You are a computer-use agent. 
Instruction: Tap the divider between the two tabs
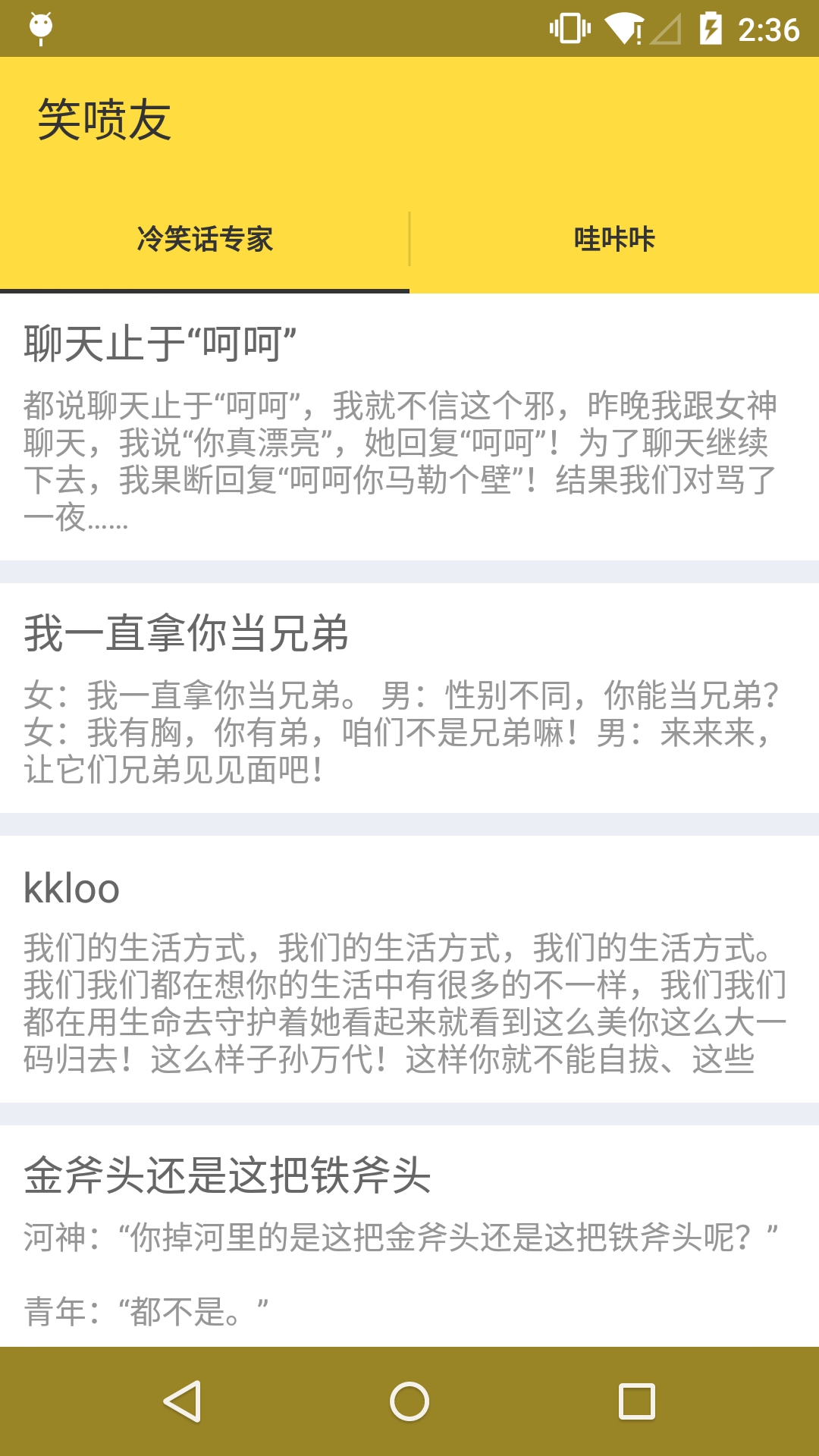409,241
